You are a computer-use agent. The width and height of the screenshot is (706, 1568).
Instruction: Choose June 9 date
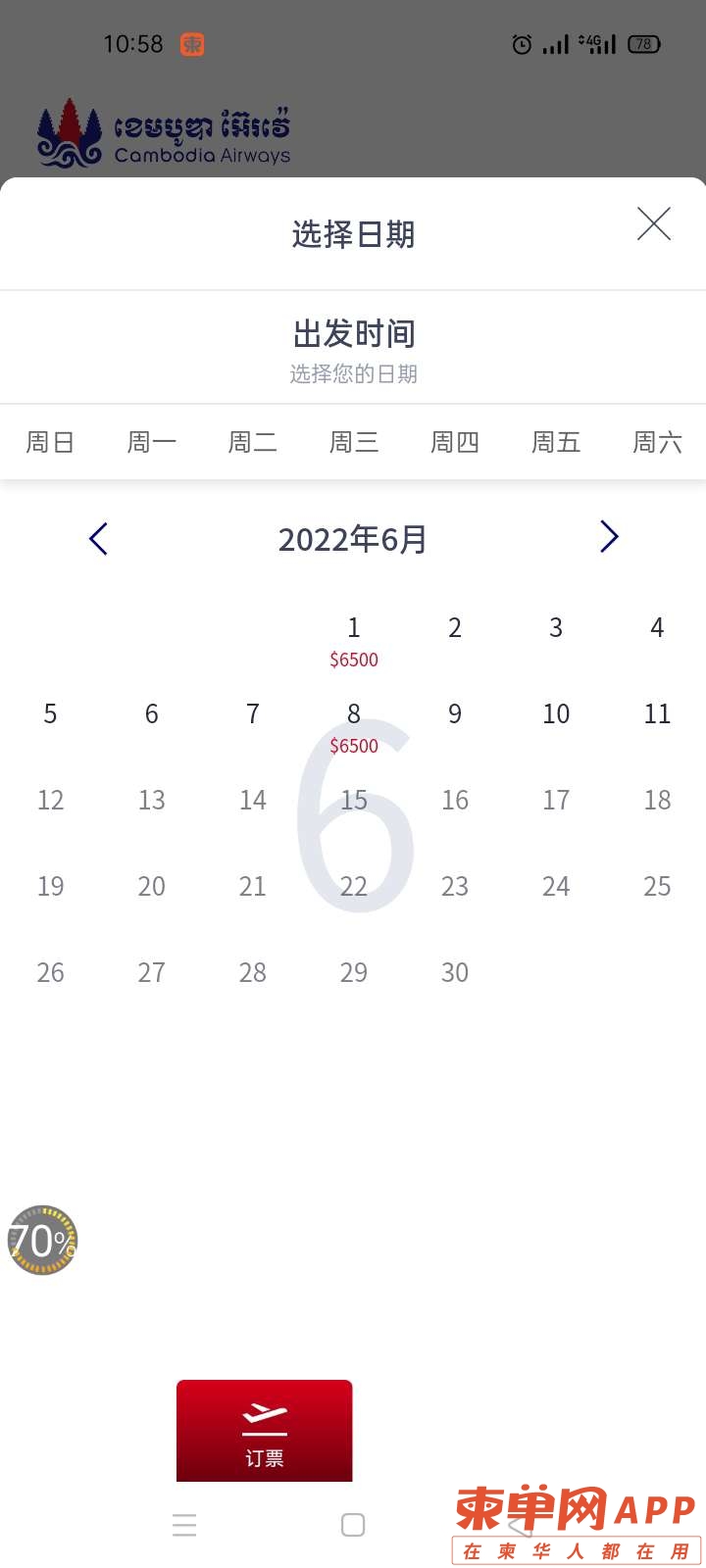(x=455, y=714)
